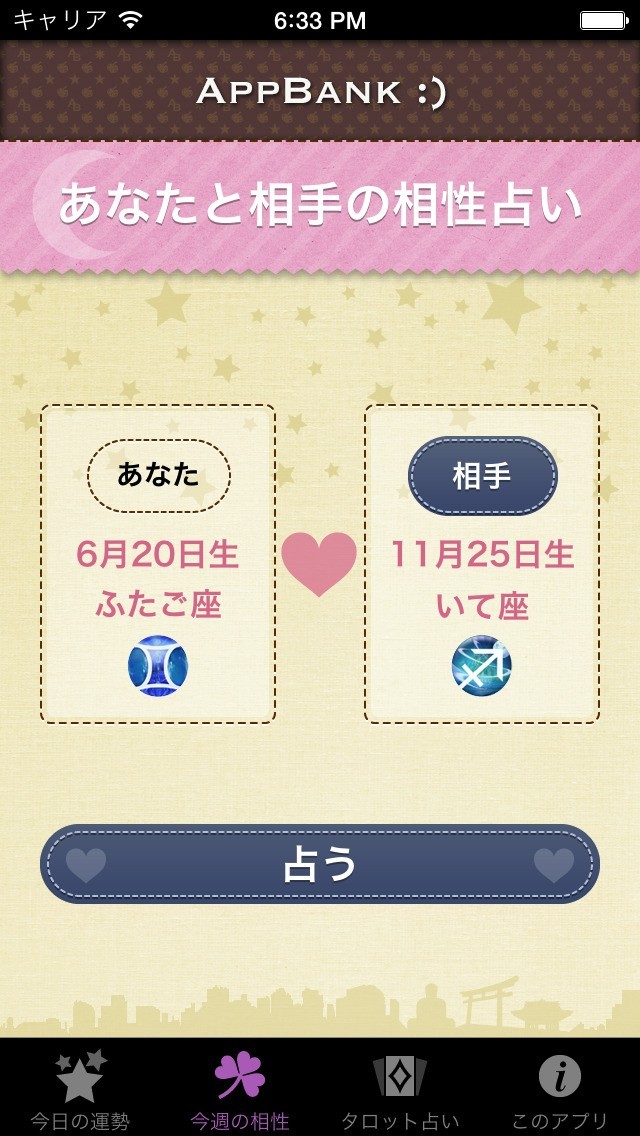Open the タロット占い tab

tap(400, 1090)
